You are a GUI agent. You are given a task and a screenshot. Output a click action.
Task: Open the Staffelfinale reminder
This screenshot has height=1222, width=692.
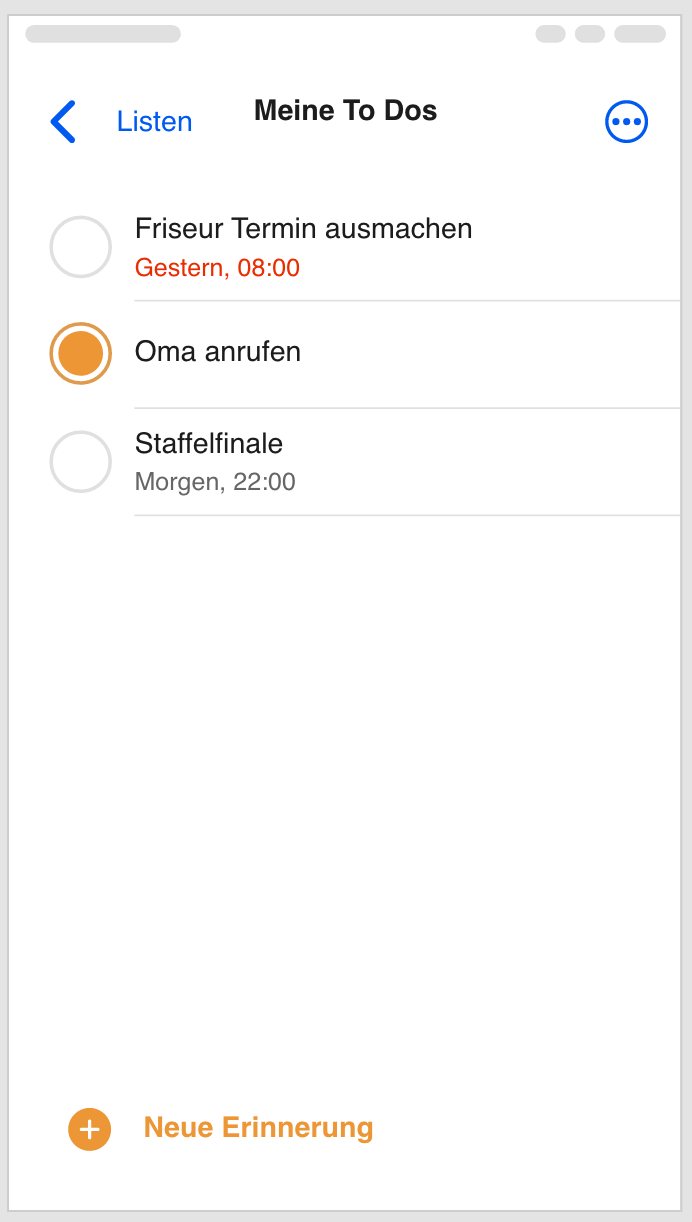pyautogui.click(x=408, y=461)
